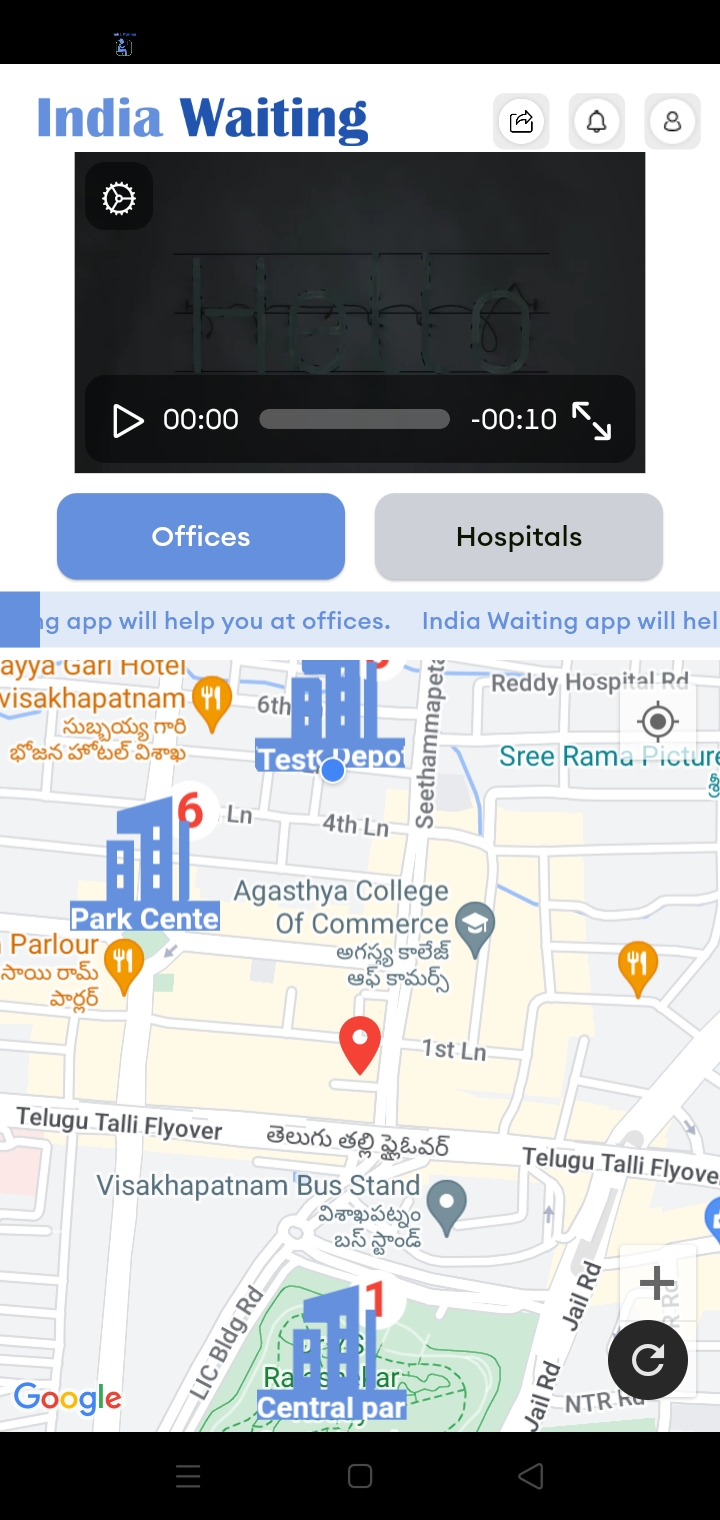The image size is (720, 1520).
Task: Select the Offices tab
Action: 201,536
